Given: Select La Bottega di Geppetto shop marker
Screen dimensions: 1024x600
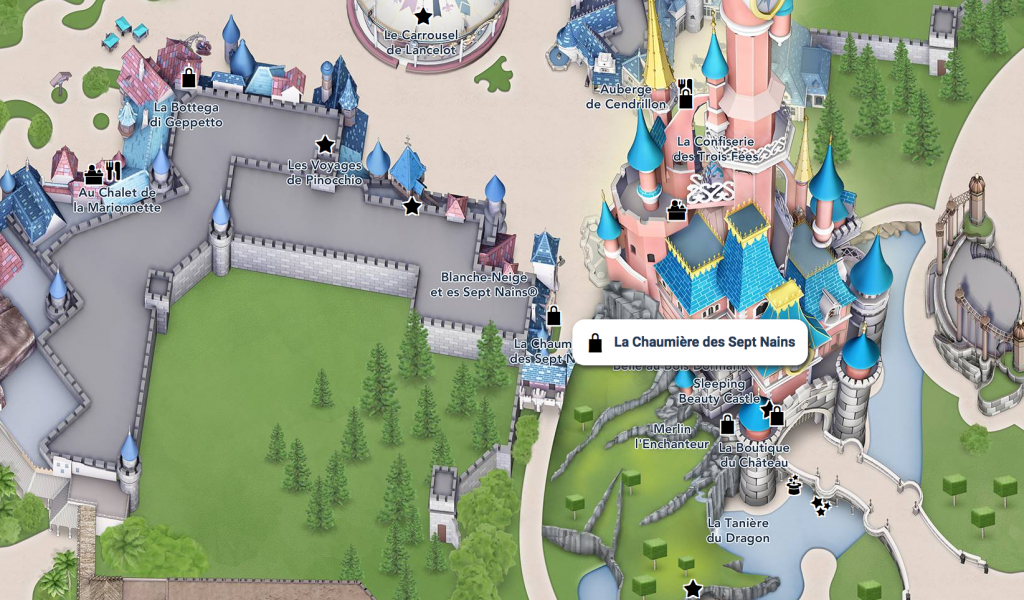Looking at the screenshot, I should pos(188,78).
